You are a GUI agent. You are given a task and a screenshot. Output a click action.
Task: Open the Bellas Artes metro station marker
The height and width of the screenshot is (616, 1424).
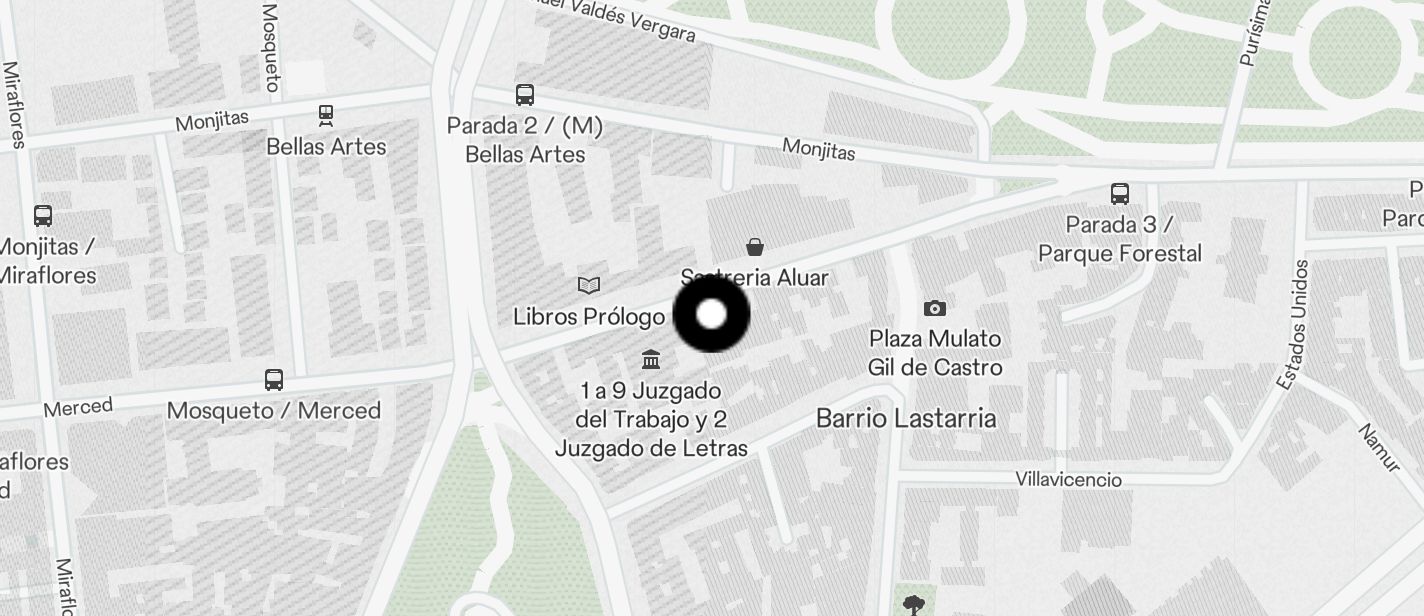[325, 116]
